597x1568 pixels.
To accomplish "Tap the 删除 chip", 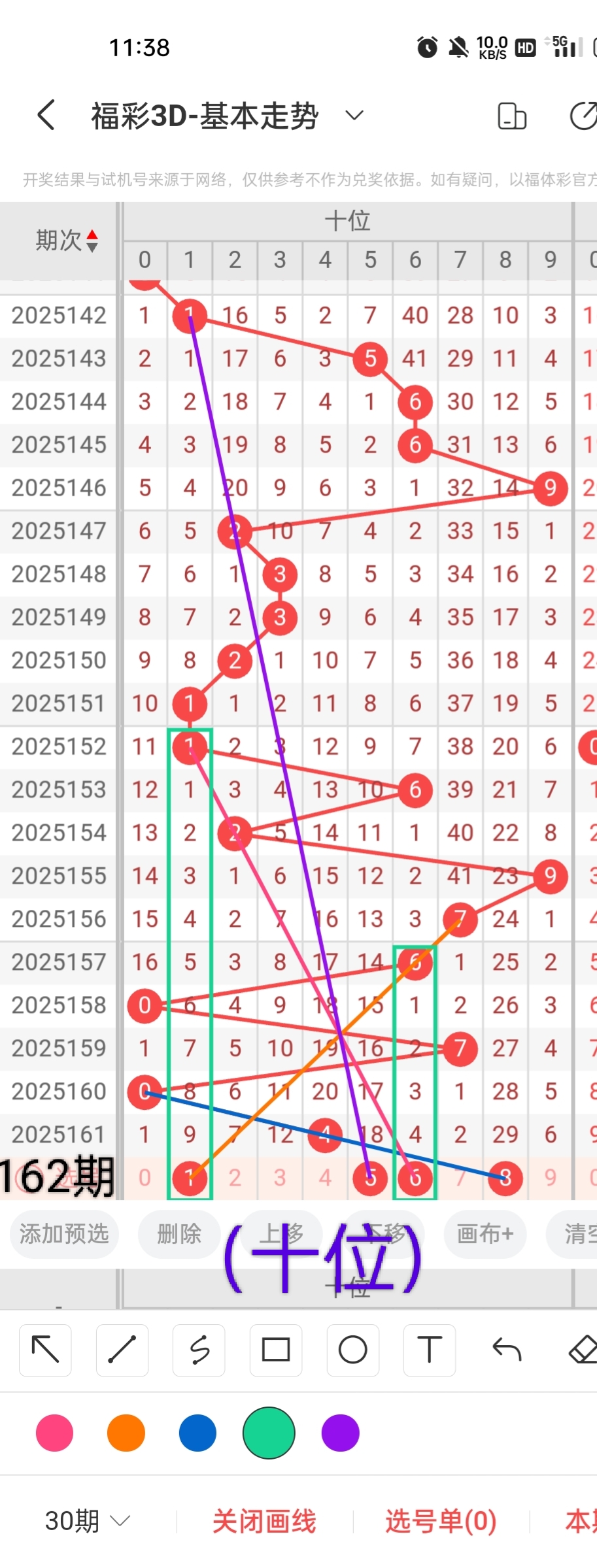I will point(179,1234).
